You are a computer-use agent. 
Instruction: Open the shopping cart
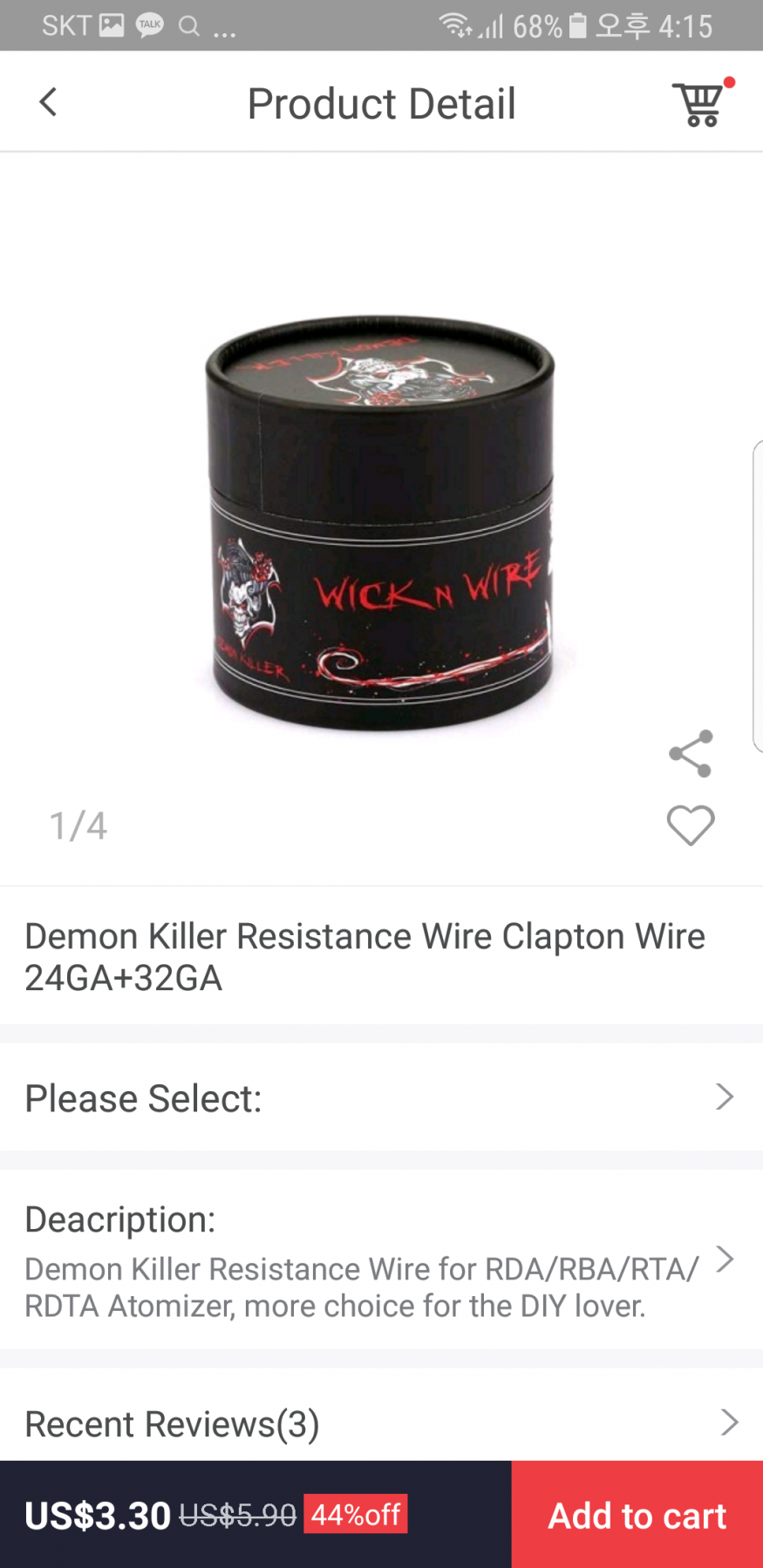[698, 104]
